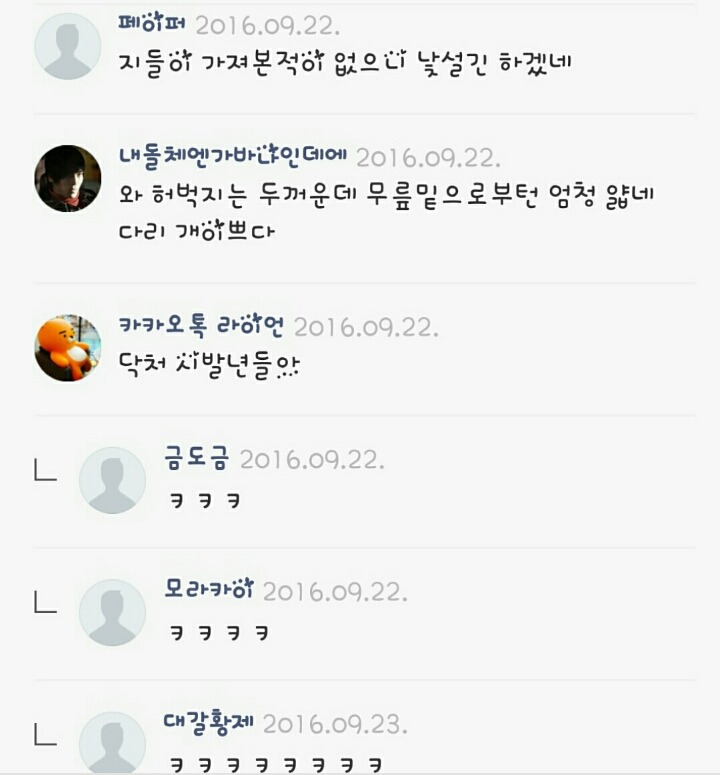Tap 카카오톡 라이언's avatar
This screenshot has width=720, height=775.
click(68, 348)
